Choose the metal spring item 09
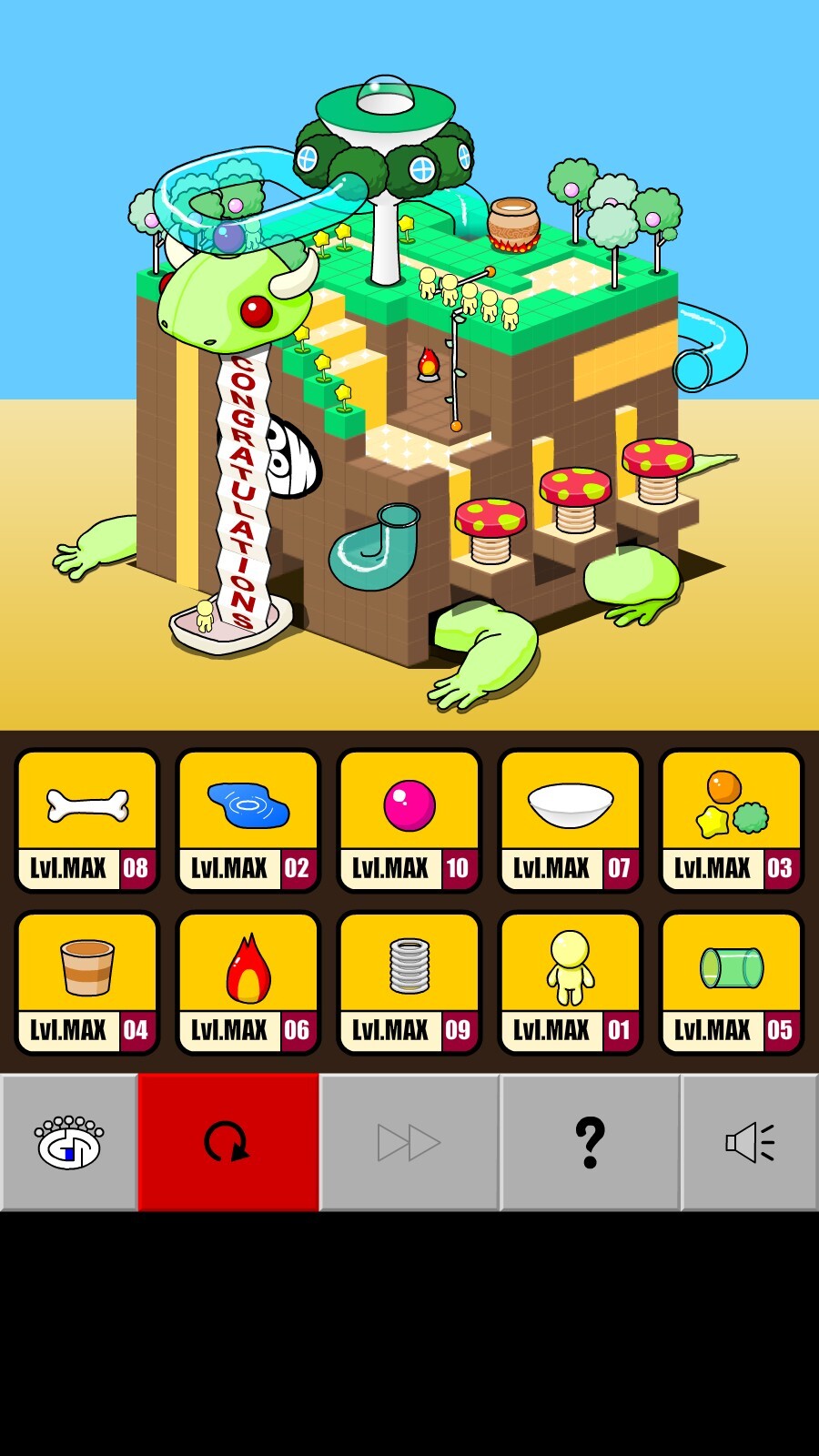The height and width of the screenshot is (1456, 819). 409,983
